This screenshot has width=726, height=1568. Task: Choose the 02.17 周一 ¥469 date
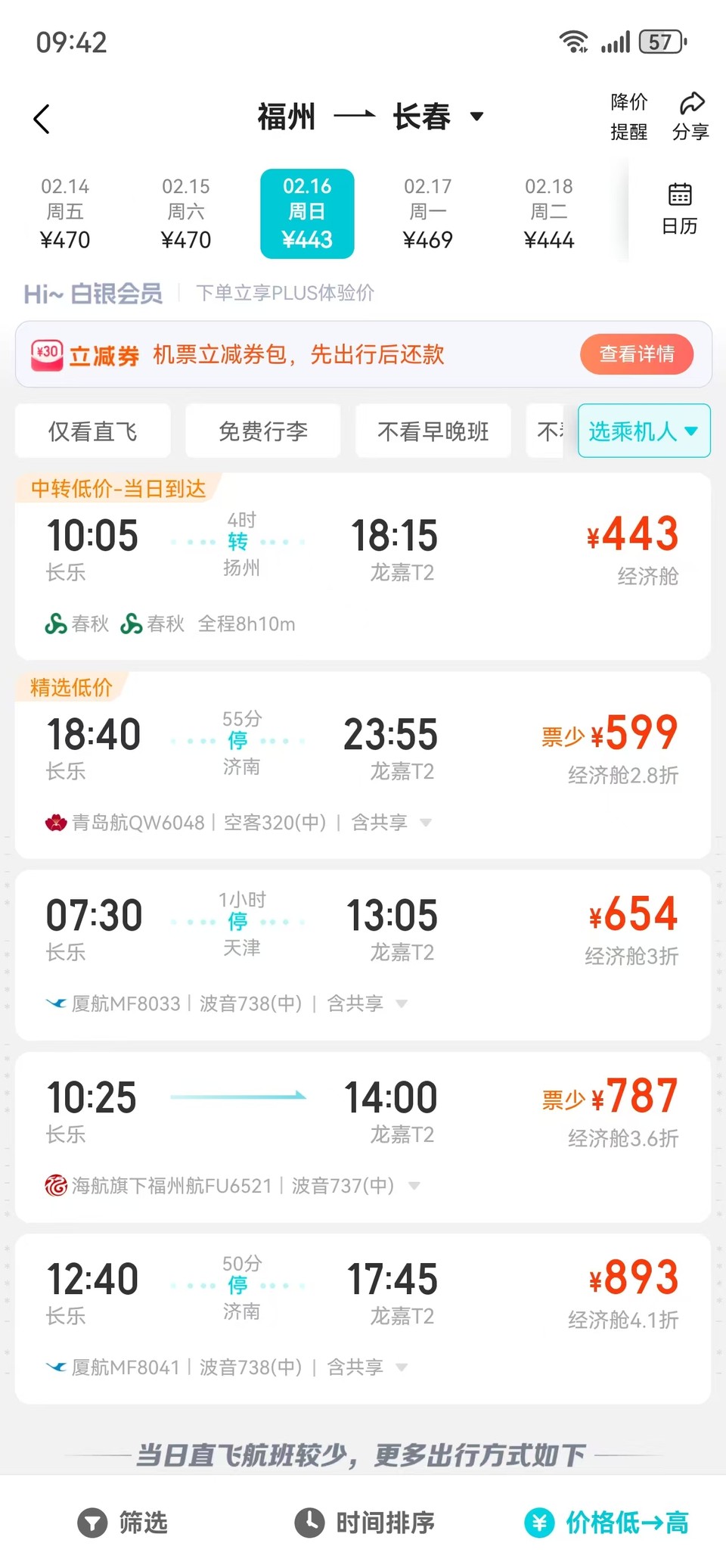click(428, 213)
